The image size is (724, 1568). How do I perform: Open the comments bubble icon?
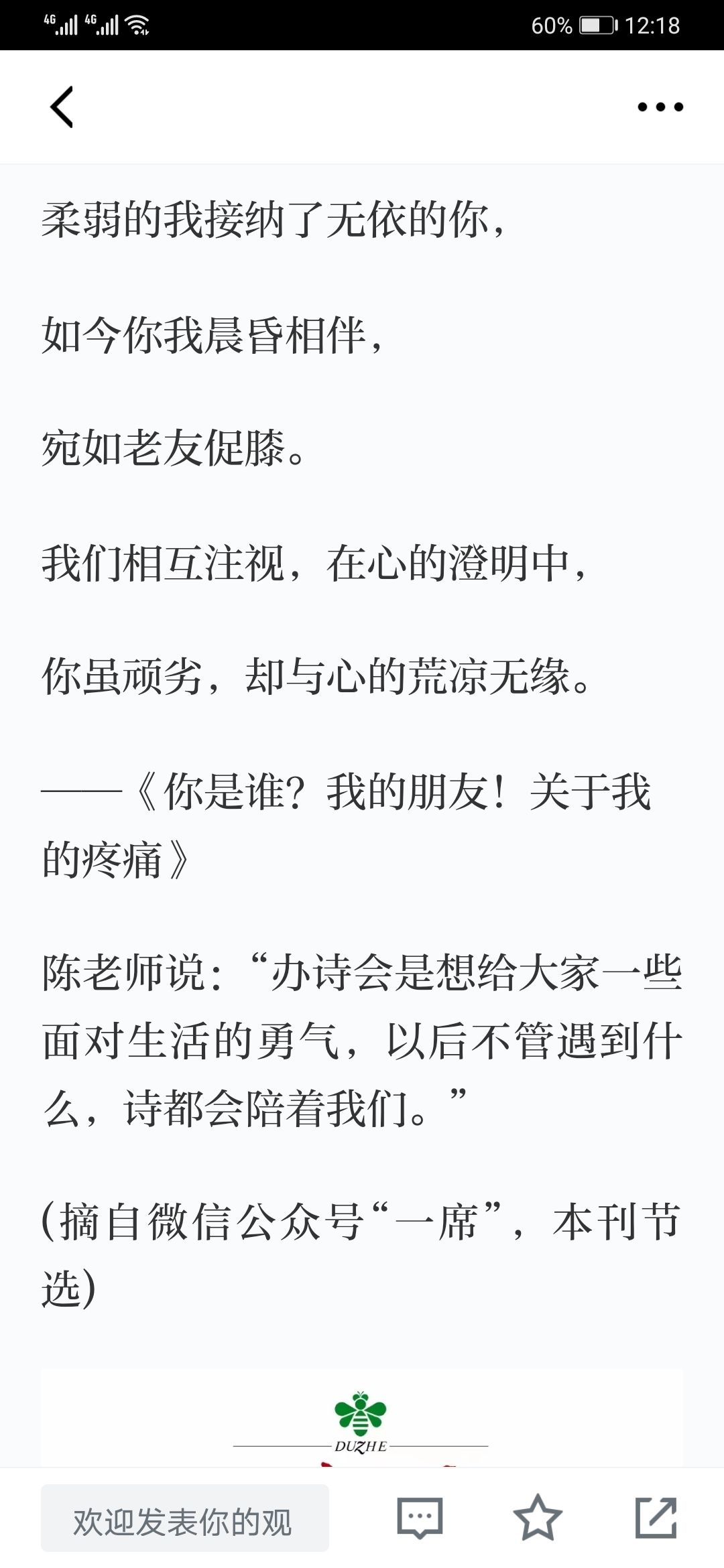(x=420, y=1518)
